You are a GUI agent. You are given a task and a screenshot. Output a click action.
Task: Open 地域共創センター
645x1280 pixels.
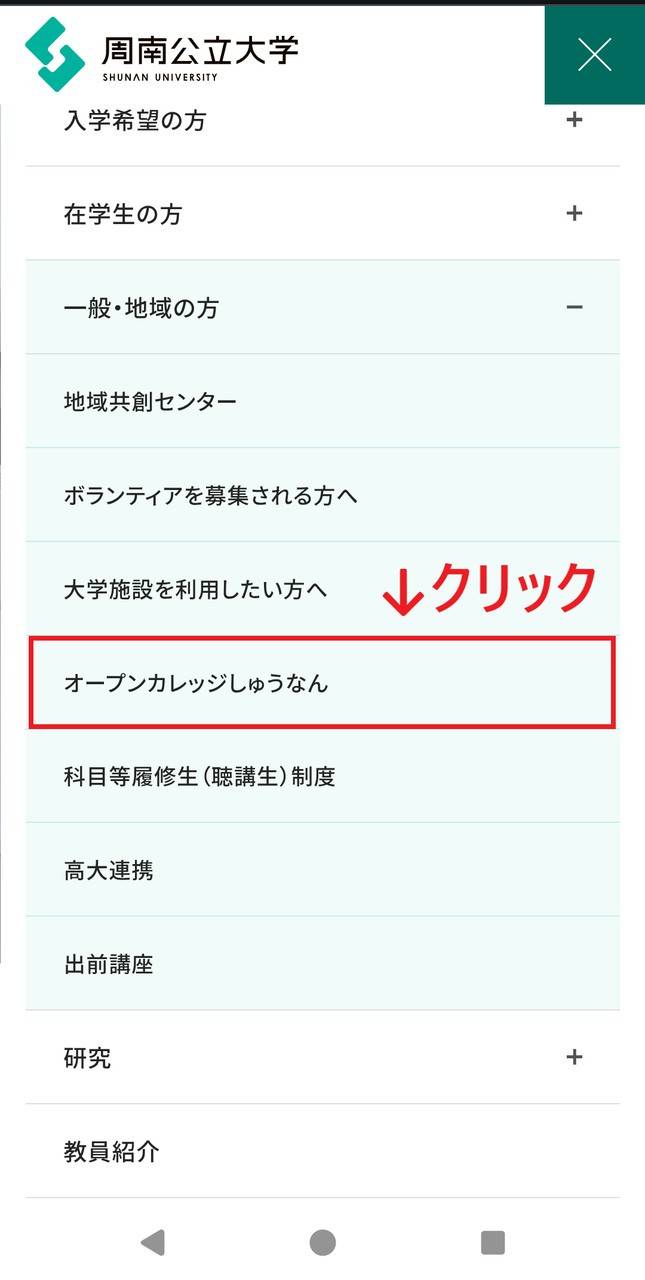pyautogui.click(x=150, y=402)
